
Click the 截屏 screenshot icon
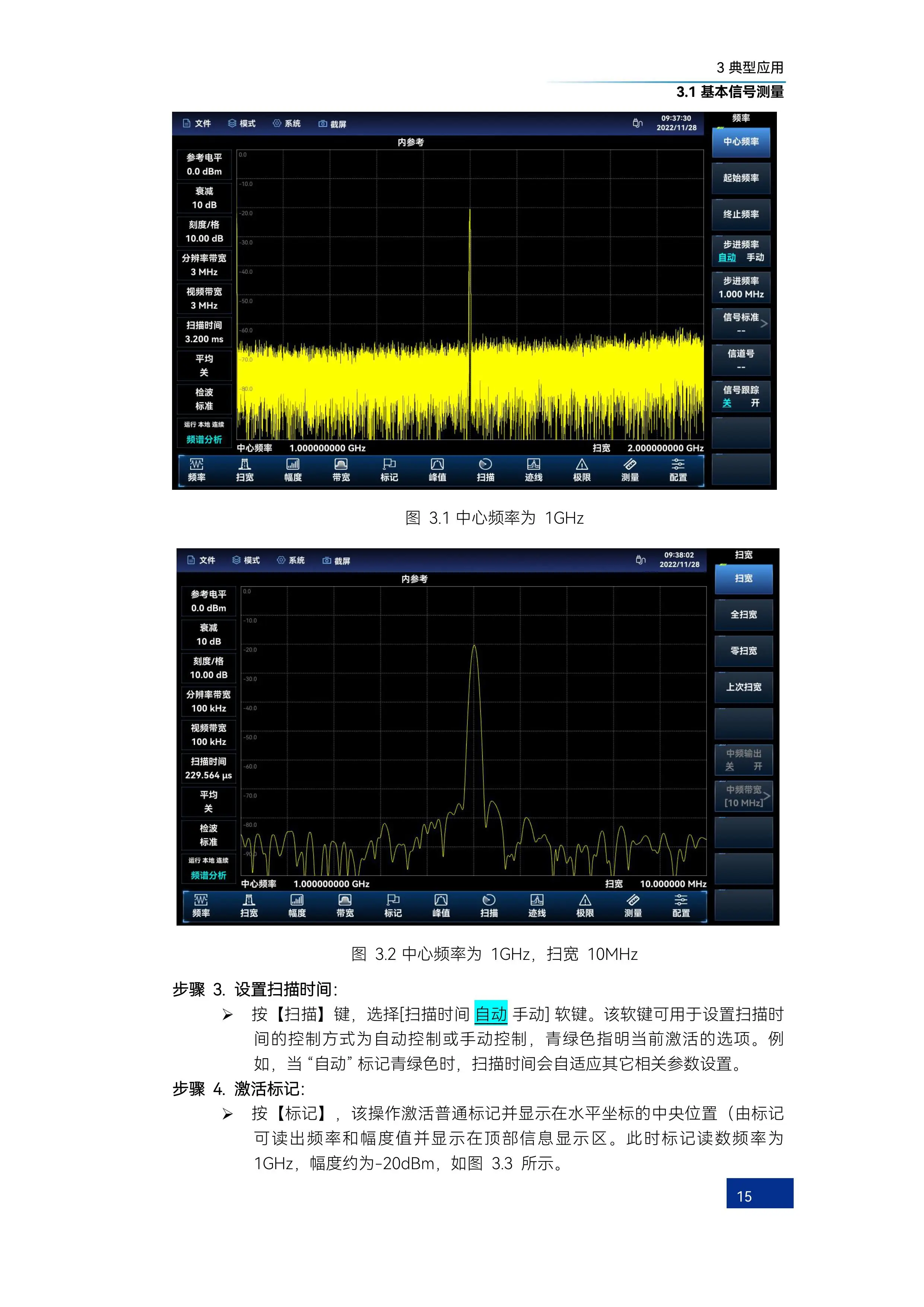(x=333, y=124)
